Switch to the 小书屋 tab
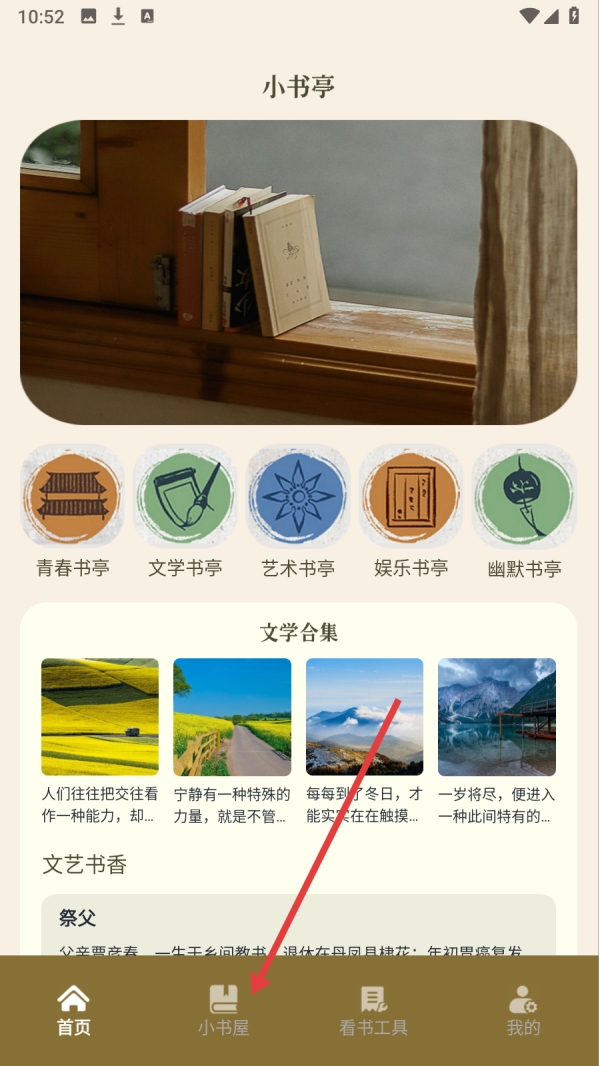This screenshot has width=600, height=1066. pyautogui.click(x=224, y=1010)
